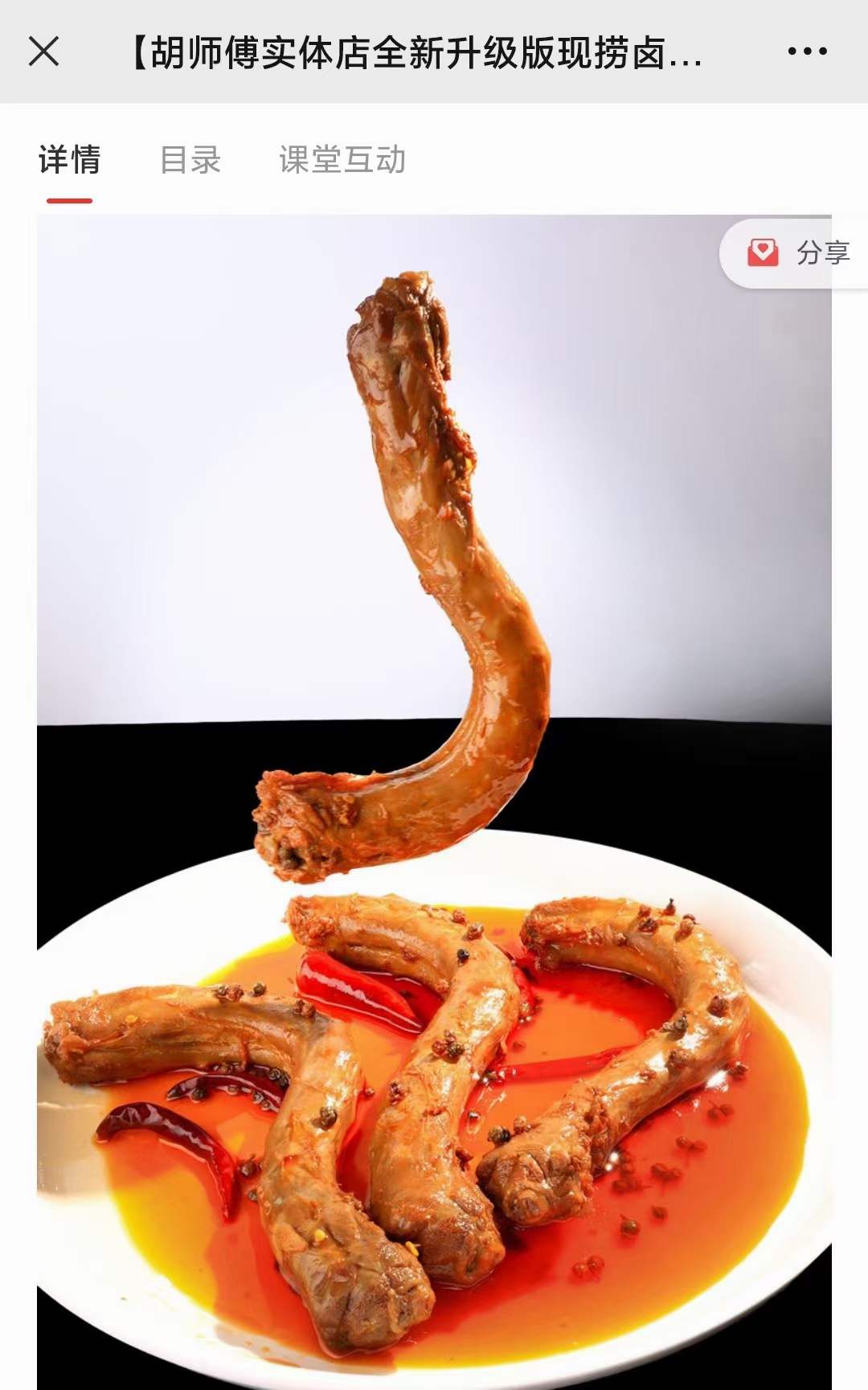Select the 详情 tab
This screenshot has width=868, height=1390.
click(x=70, y=159)
